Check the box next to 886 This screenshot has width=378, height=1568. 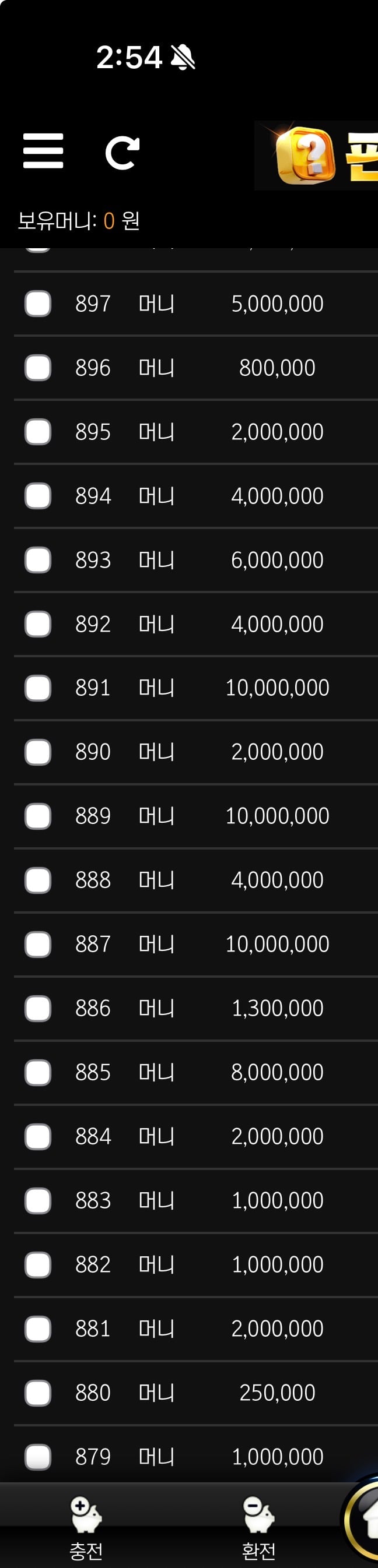pos(38,1008)
